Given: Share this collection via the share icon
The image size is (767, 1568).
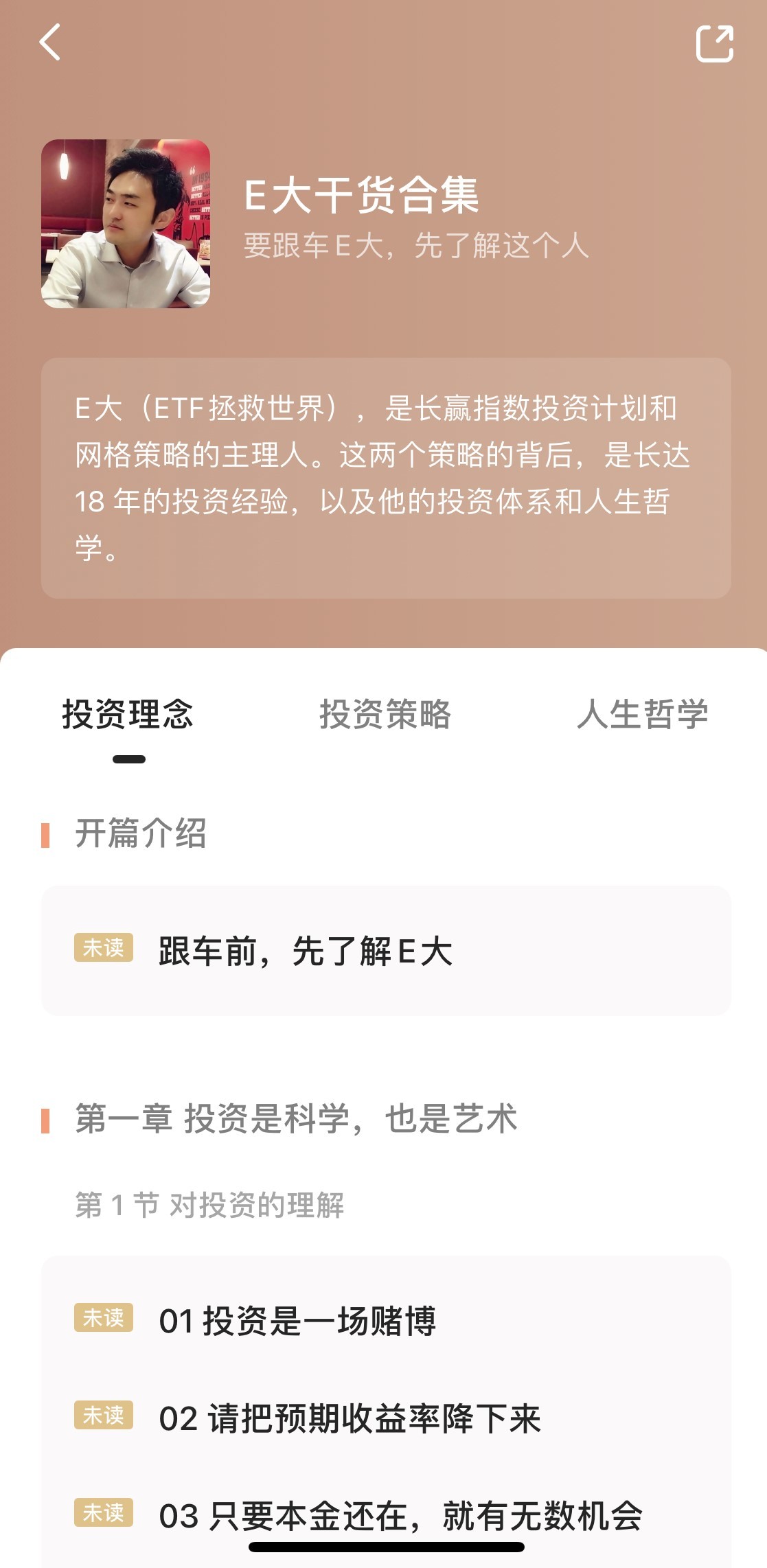Looking at the screenshot, I should click(714, 44).
